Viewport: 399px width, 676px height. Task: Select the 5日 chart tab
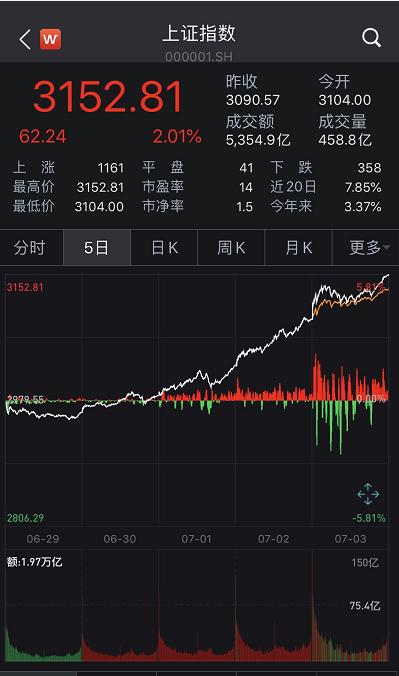coord(97,248)
